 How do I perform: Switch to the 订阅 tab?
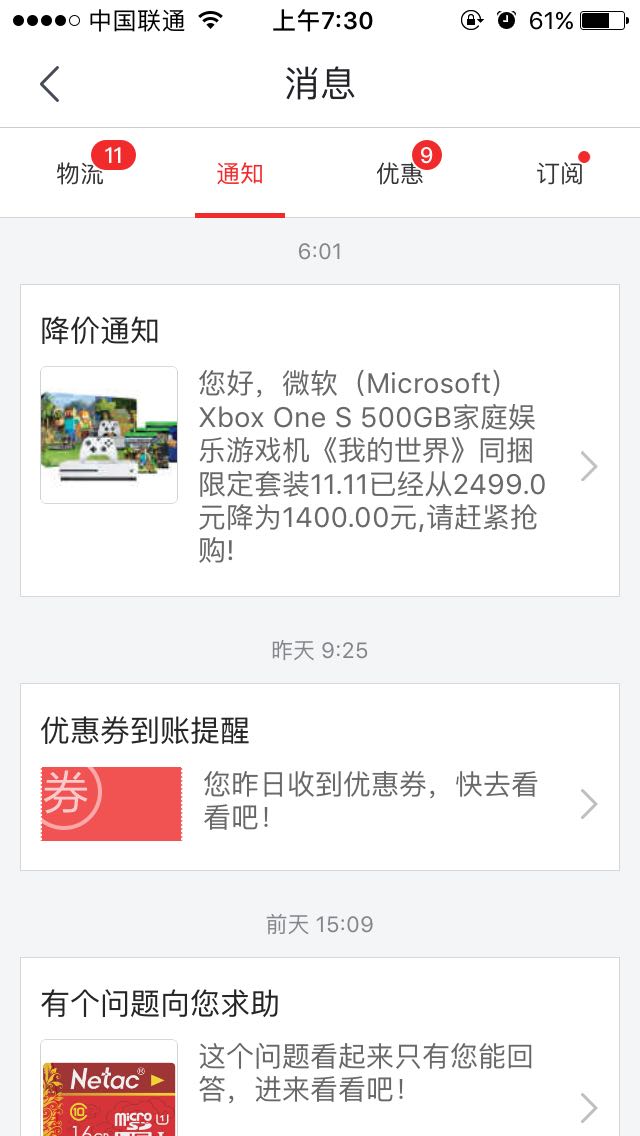[x=560, y=173]
